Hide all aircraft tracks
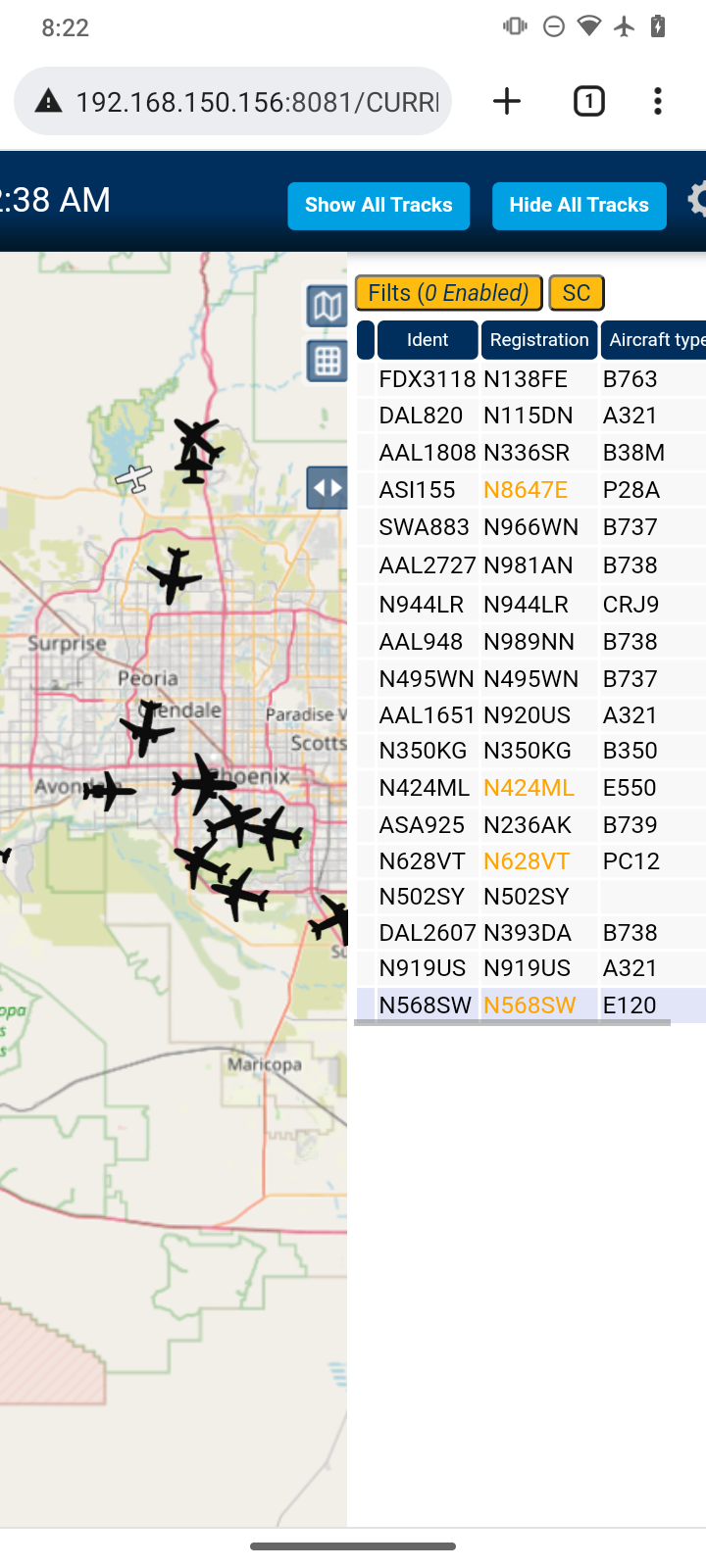 (579, 206)
